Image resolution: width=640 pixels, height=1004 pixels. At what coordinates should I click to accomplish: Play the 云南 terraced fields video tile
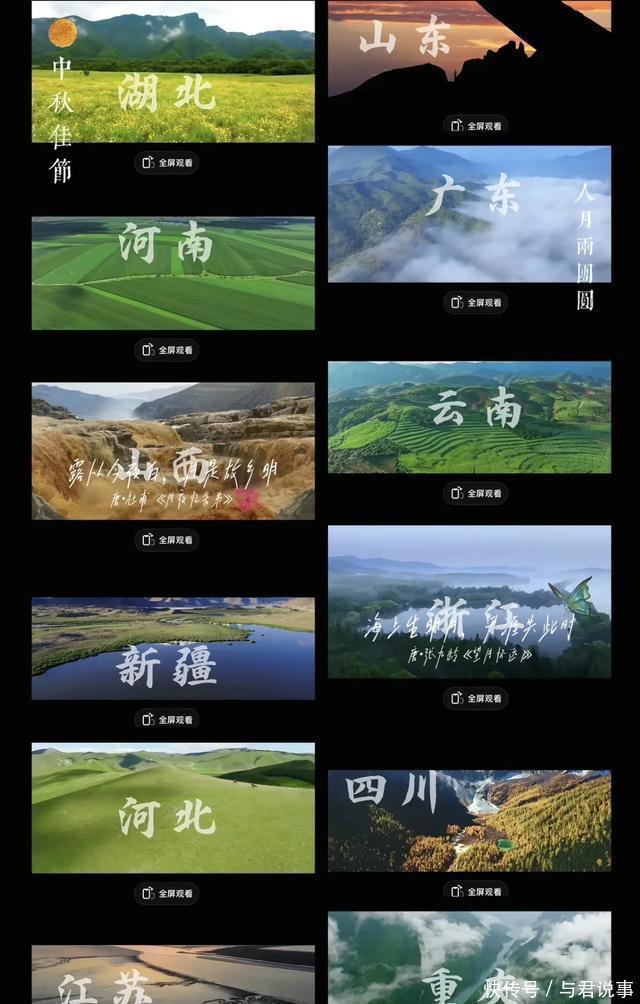[x=469, y=417]
